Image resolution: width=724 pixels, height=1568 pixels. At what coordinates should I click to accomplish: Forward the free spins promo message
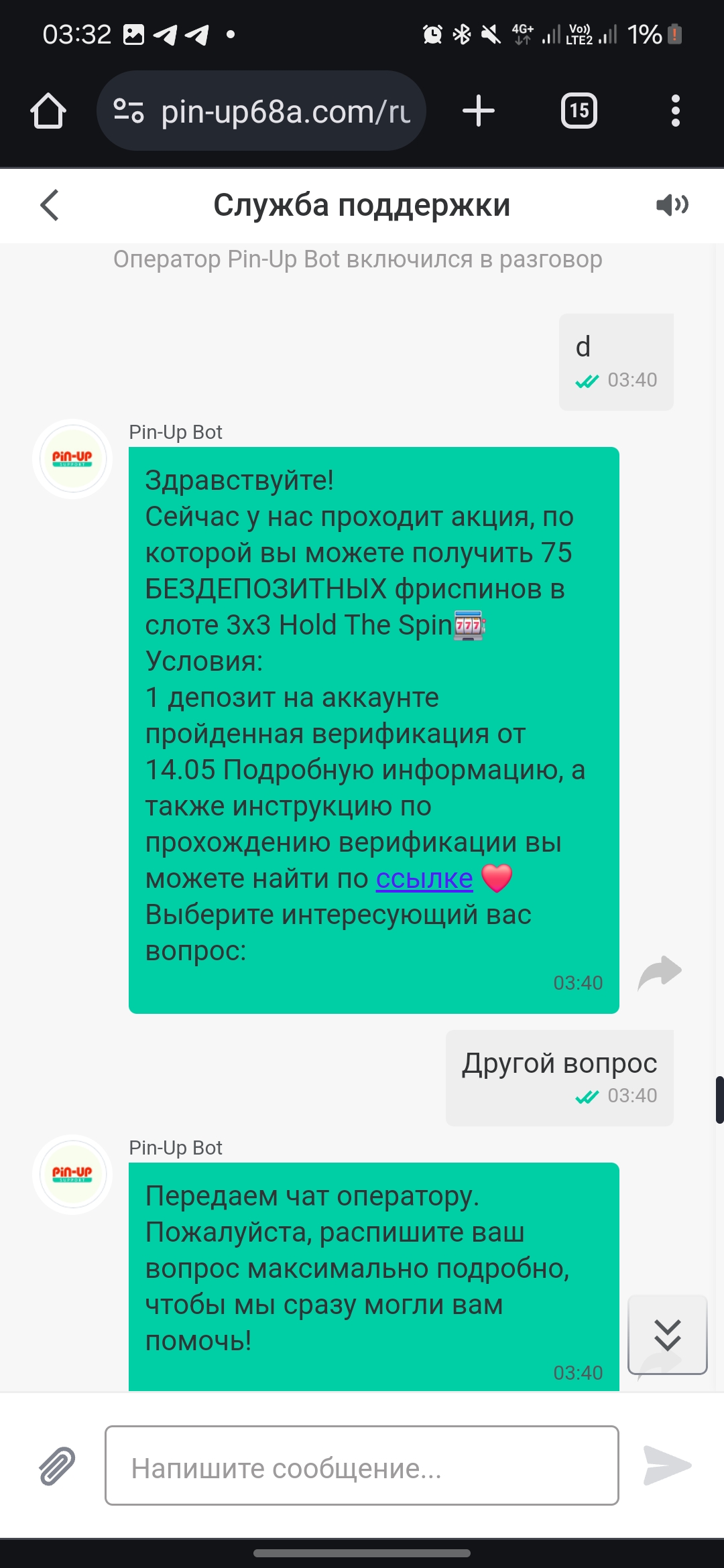[660, 972]
